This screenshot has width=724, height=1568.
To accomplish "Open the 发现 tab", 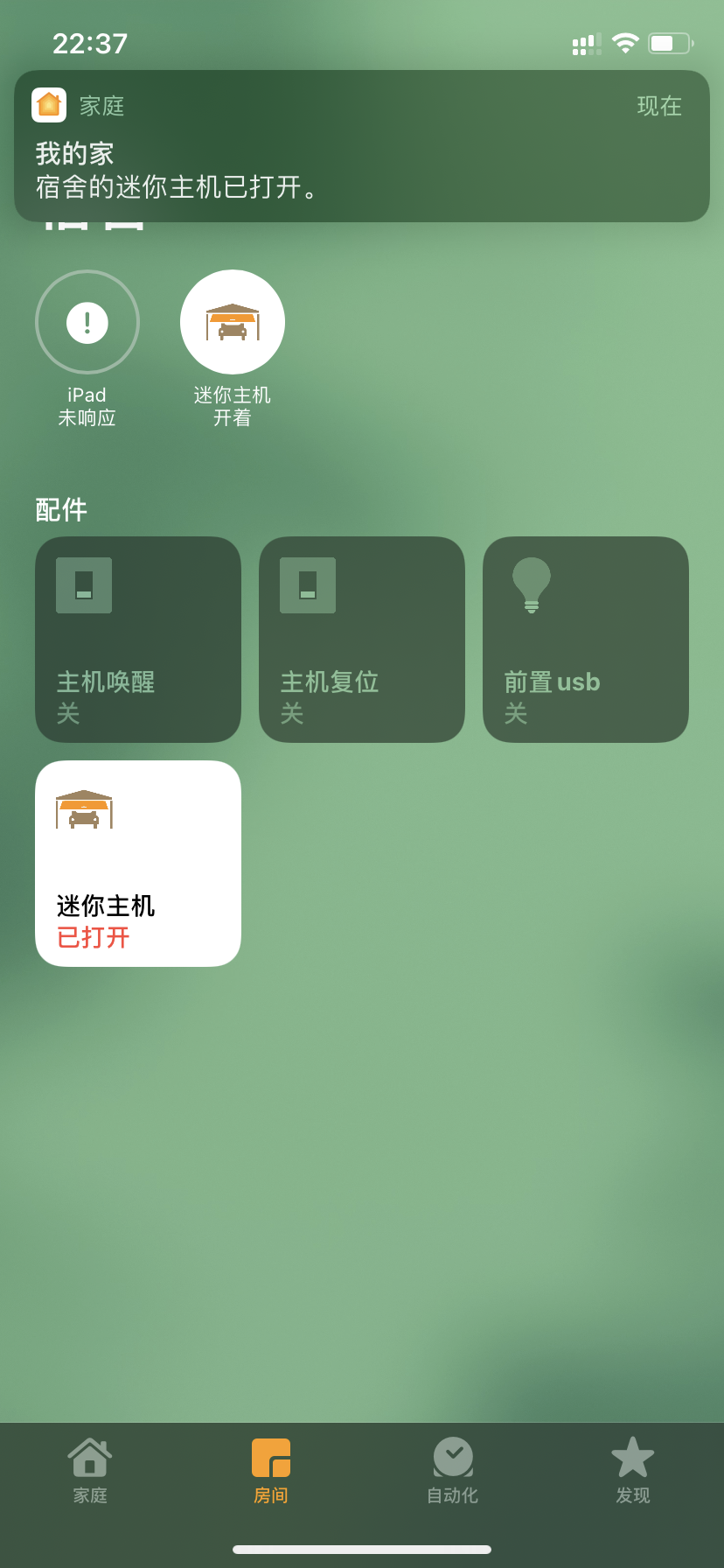I will (633, 1471).
